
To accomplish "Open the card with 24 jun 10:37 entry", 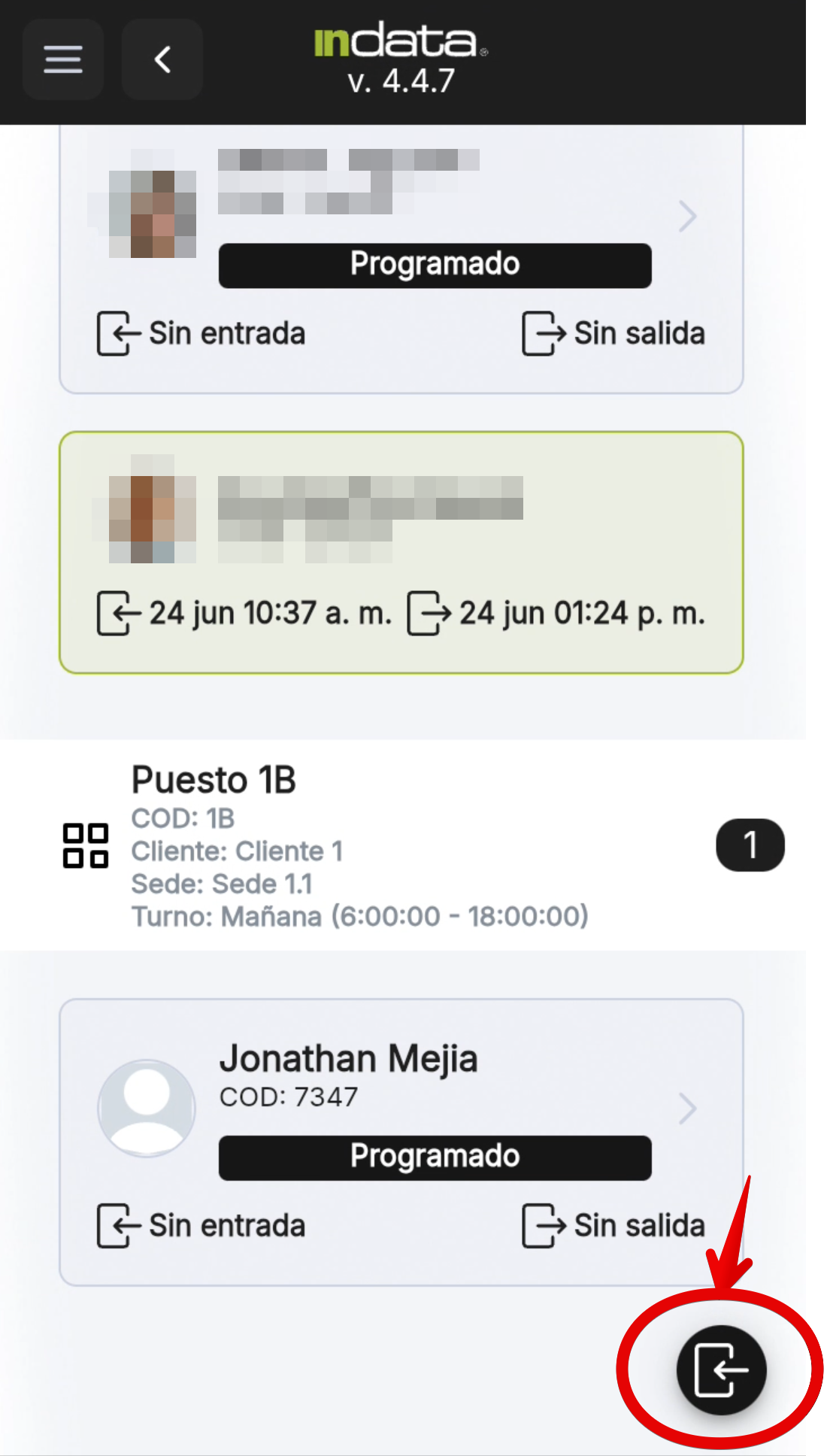I will point(401,553).
